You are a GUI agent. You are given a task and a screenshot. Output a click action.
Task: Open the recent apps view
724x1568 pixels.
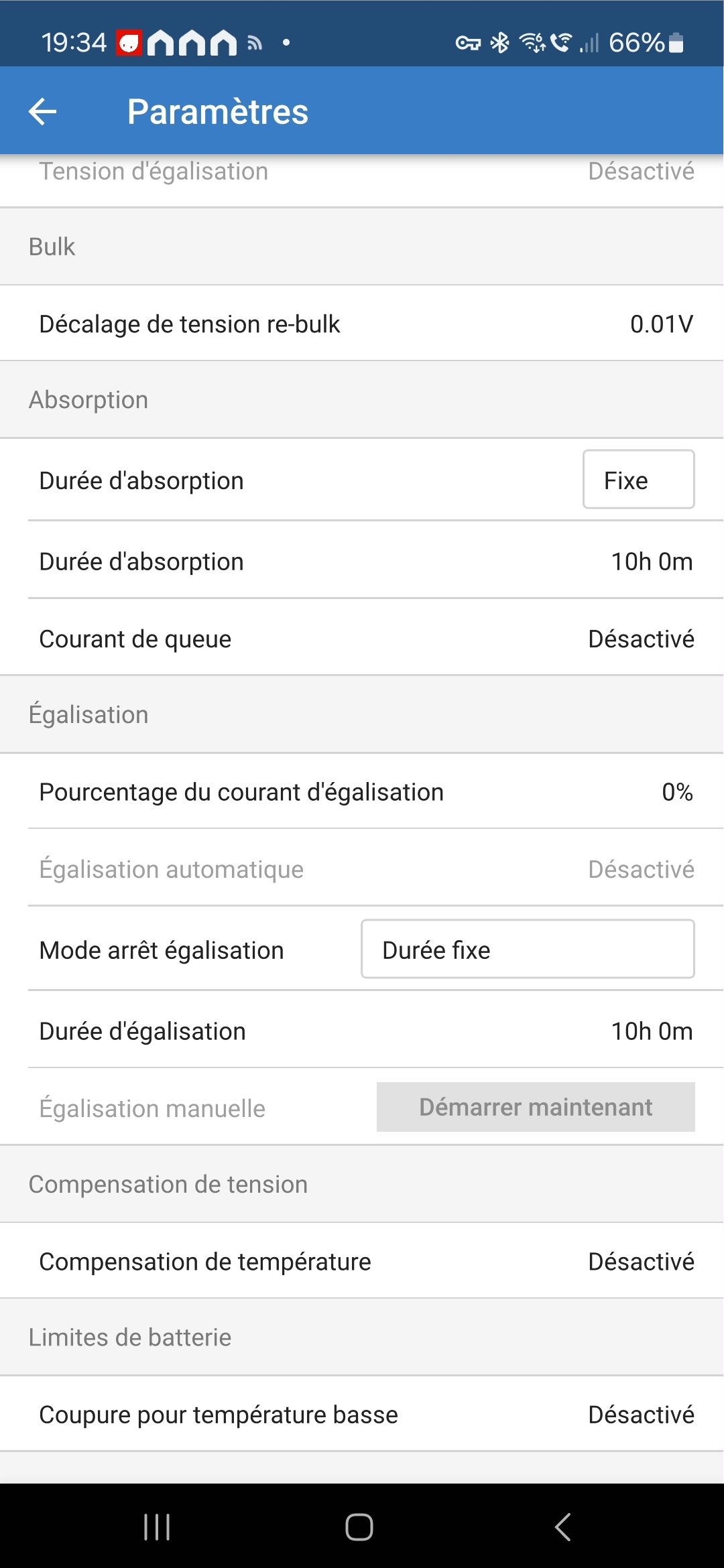click(157, 1527)
